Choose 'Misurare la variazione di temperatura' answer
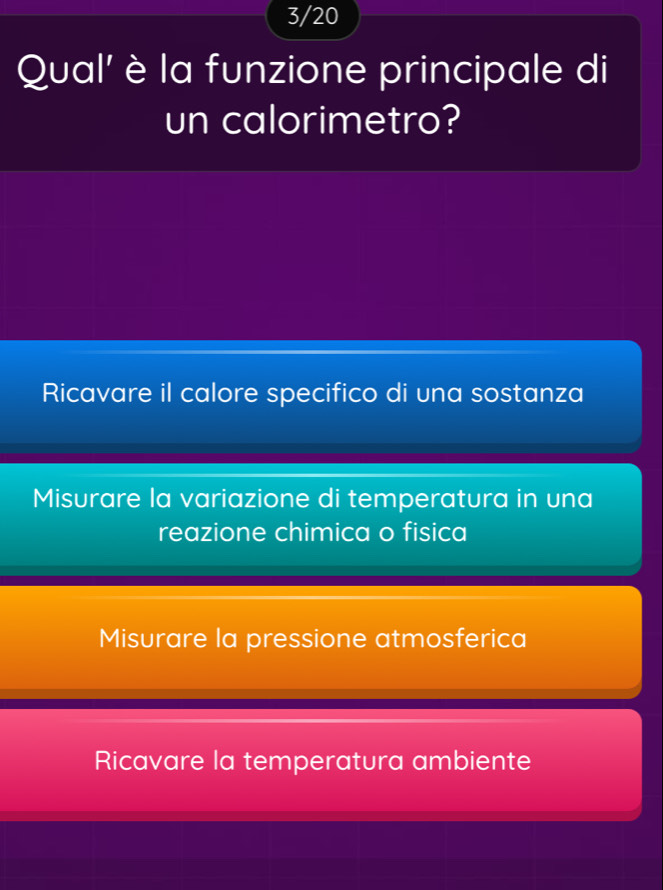This screenshot has width=663, height=890. coord(314,515)
